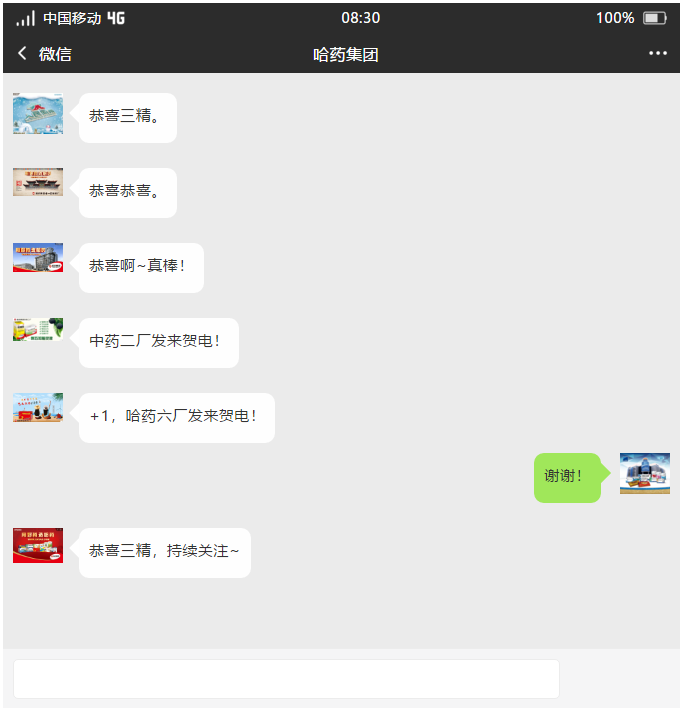
Task: View profile of sender of 恭喜啊~真棒!
Action: pyautogui.click(x=38, y=257)
